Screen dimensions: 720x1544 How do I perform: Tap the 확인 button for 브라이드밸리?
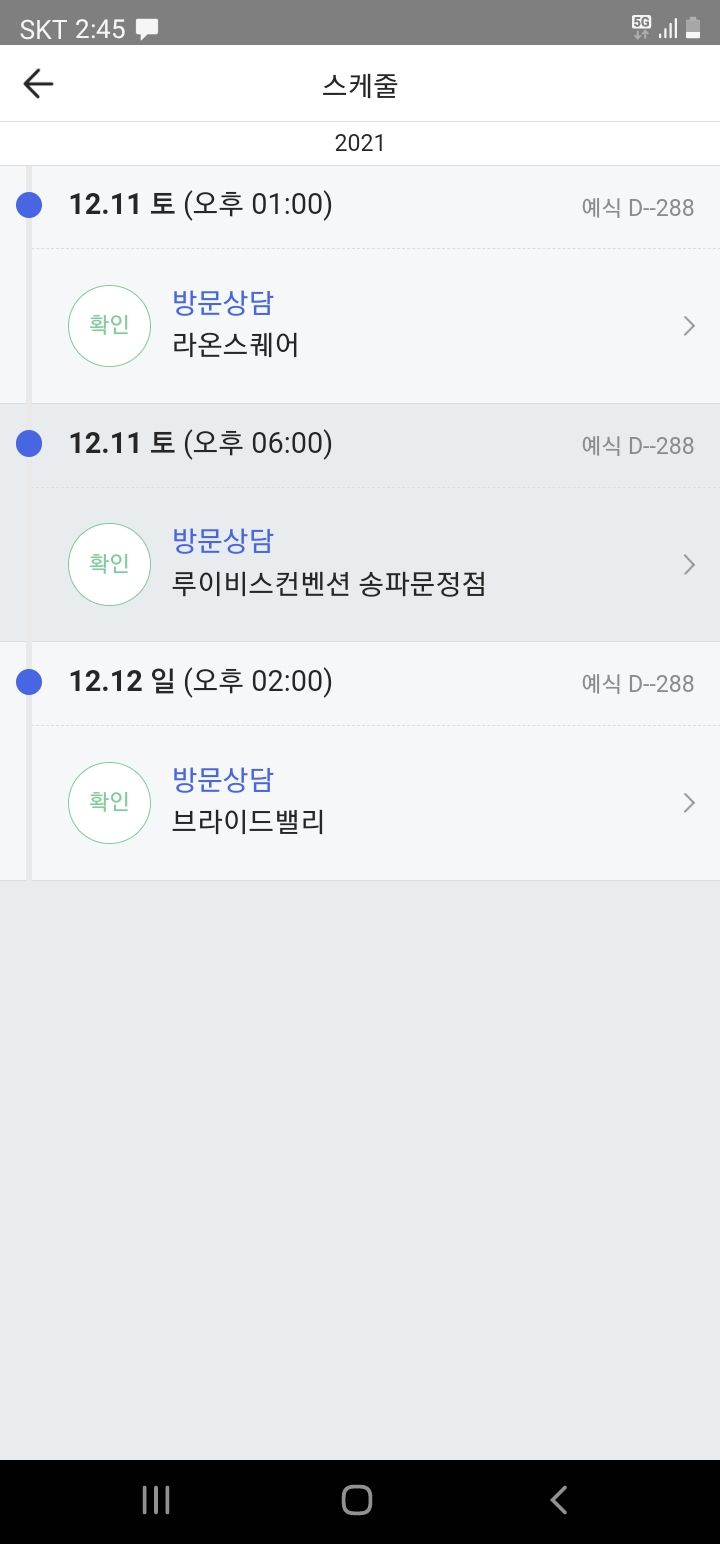point(109,803)
